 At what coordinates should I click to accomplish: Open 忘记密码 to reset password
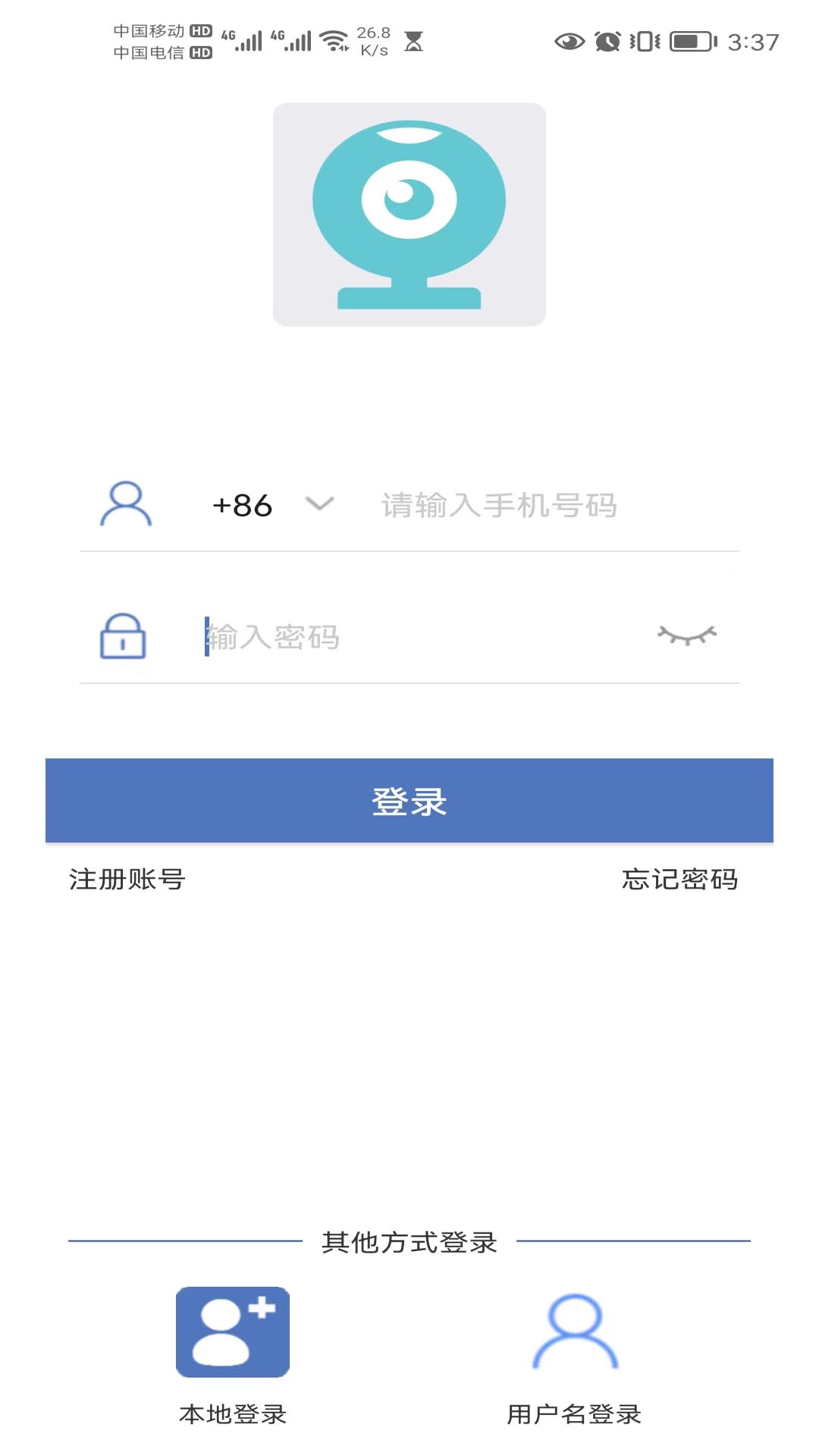pyautogui.click(x=679, y=880)
